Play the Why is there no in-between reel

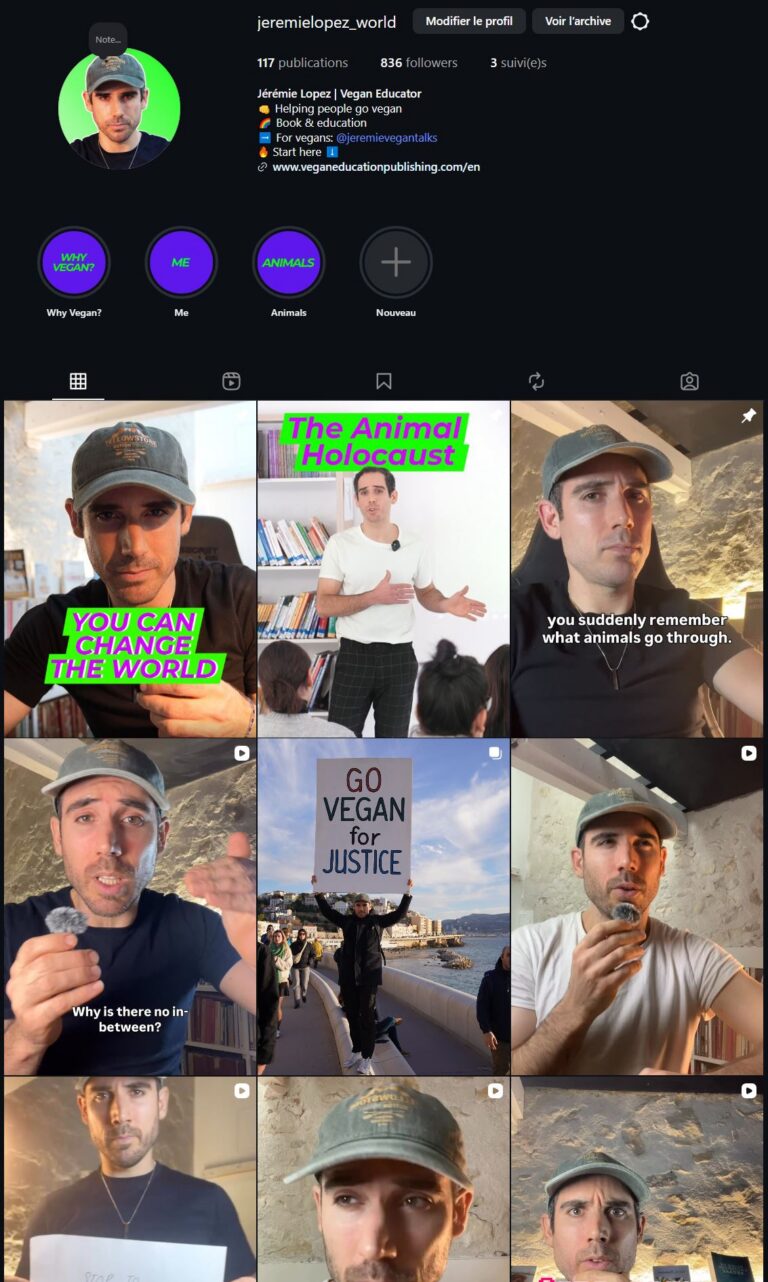(x=130, y=907)
